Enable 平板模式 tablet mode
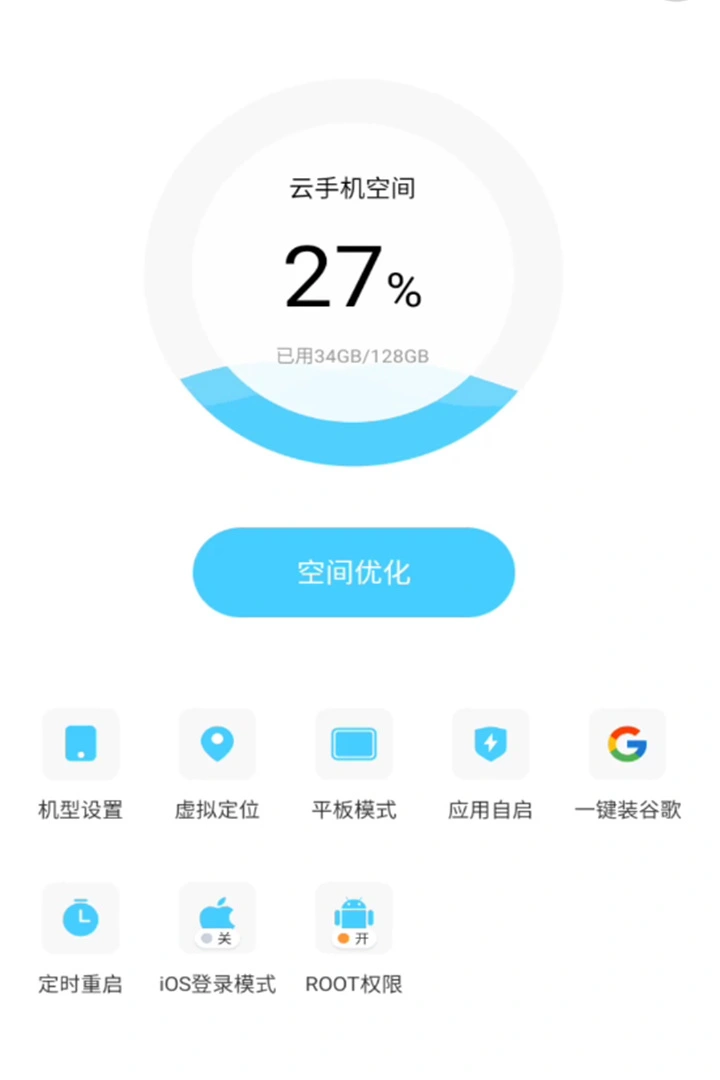The image size is (720, 1080). (353, 744)
